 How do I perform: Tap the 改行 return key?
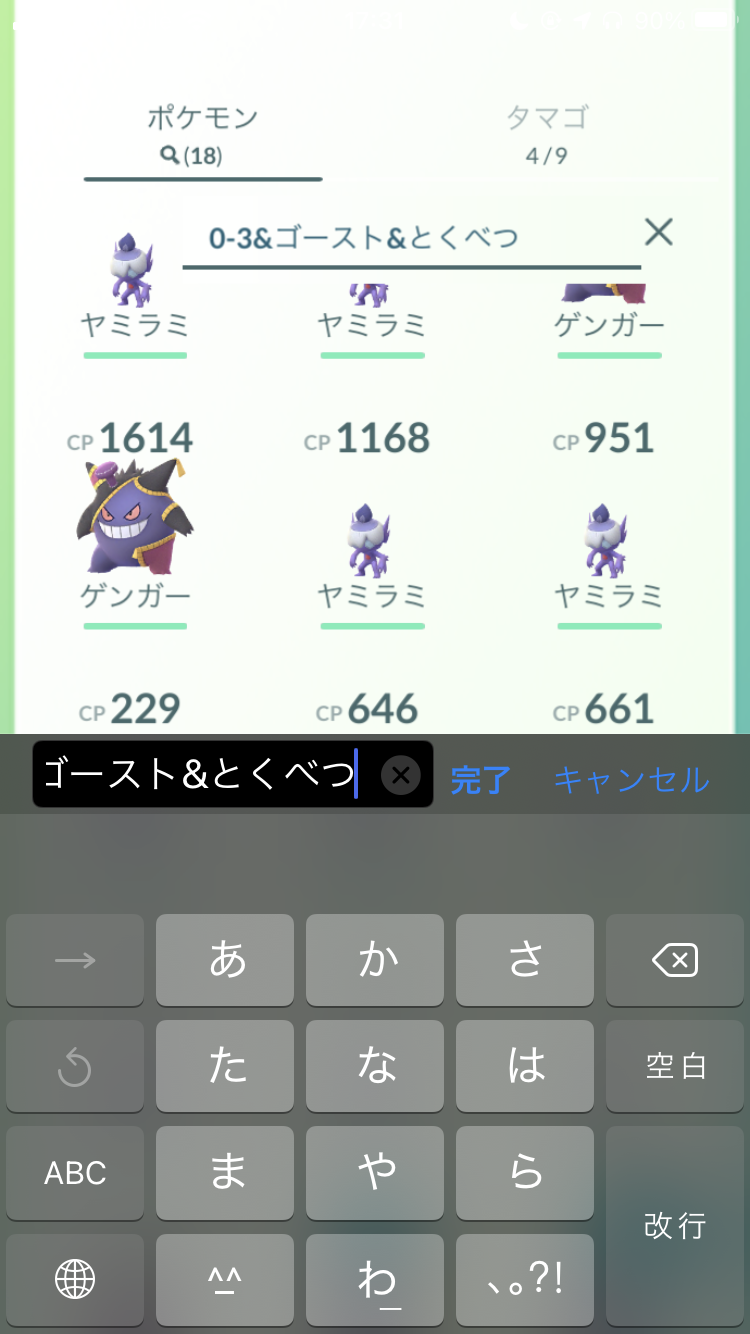pos(674,1225)
